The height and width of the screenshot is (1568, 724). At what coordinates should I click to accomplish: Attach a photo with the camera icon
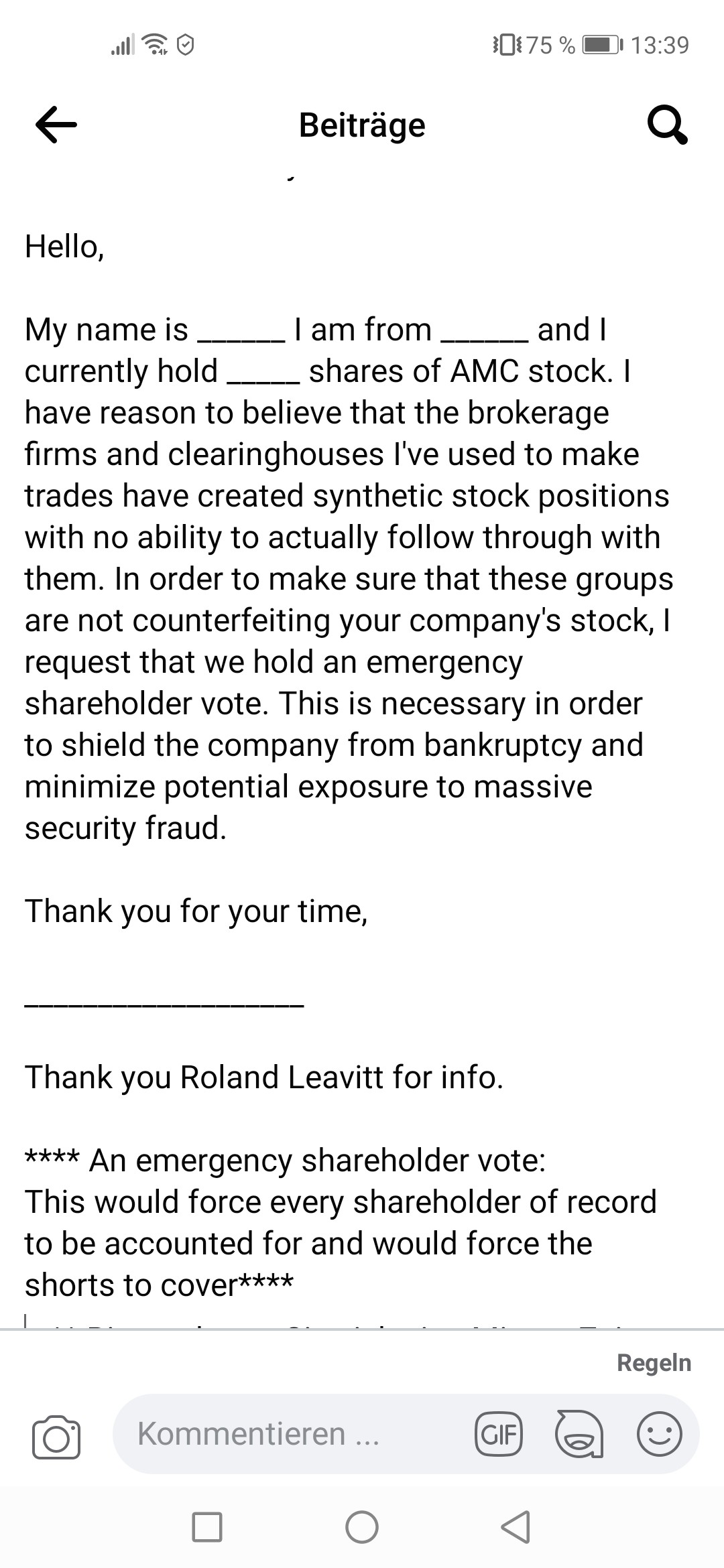coord(56,1437)
